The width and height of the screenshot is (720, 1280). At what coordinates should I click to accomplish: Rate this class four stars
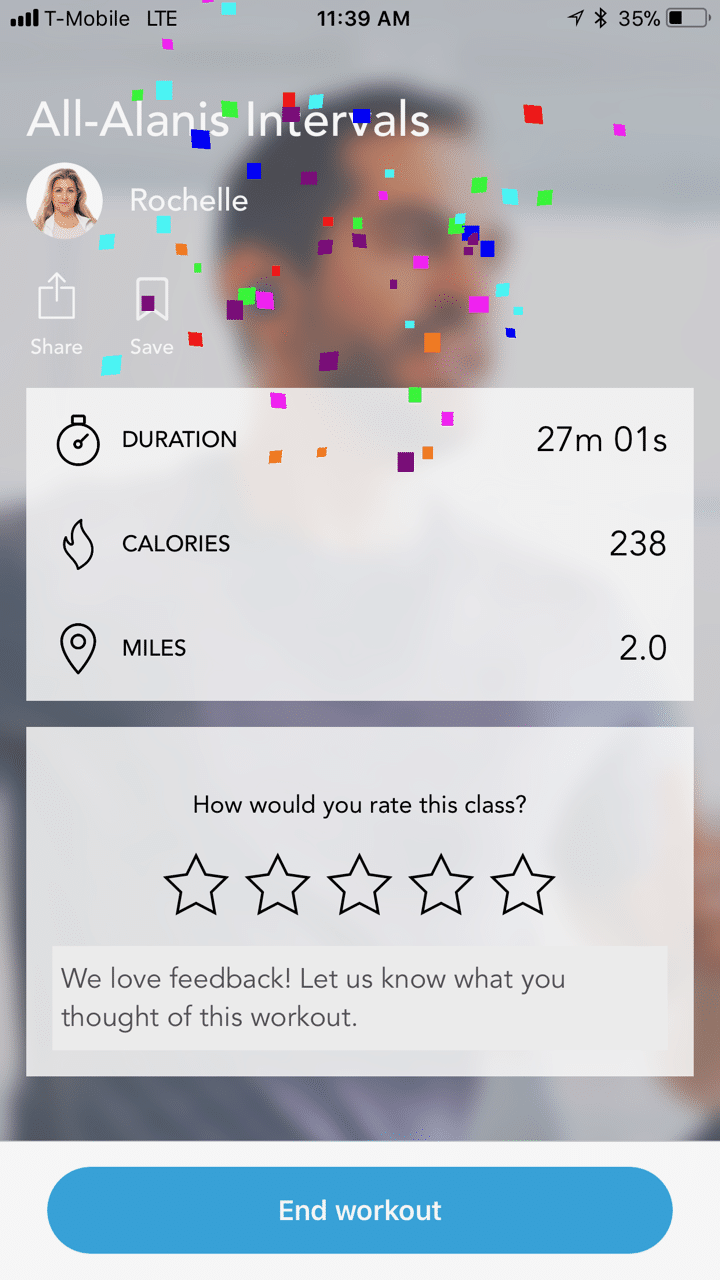(441, 885)
